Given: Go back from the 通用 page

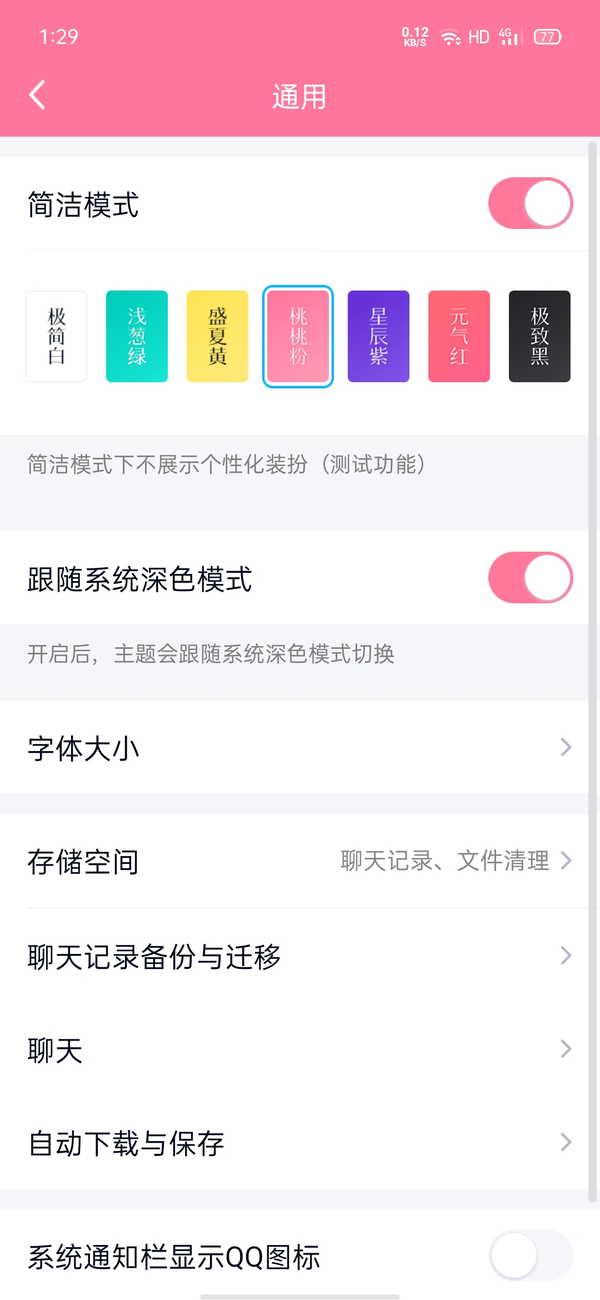Looking at the screenshot, I should coord(38,96).
